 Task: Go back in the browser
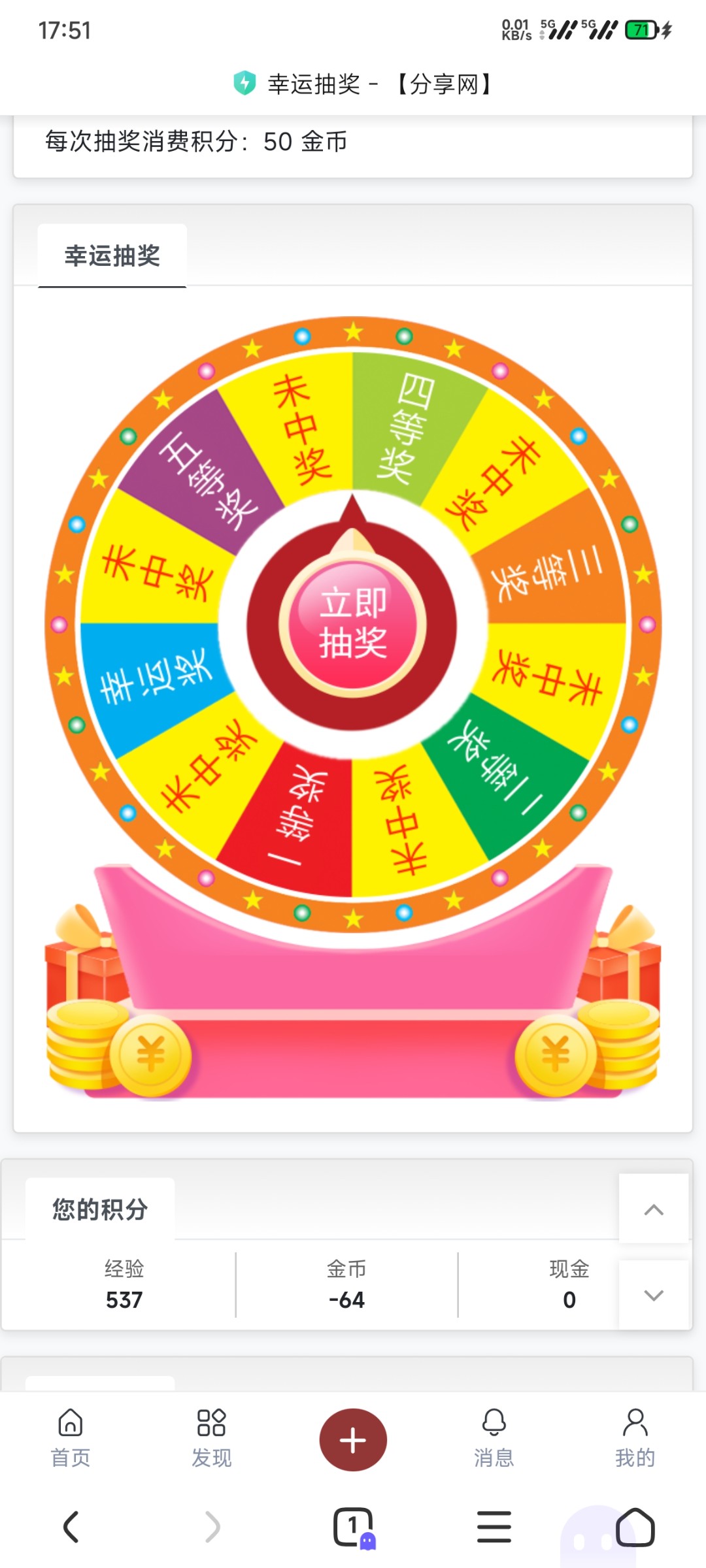click(x=71, y=1527)
